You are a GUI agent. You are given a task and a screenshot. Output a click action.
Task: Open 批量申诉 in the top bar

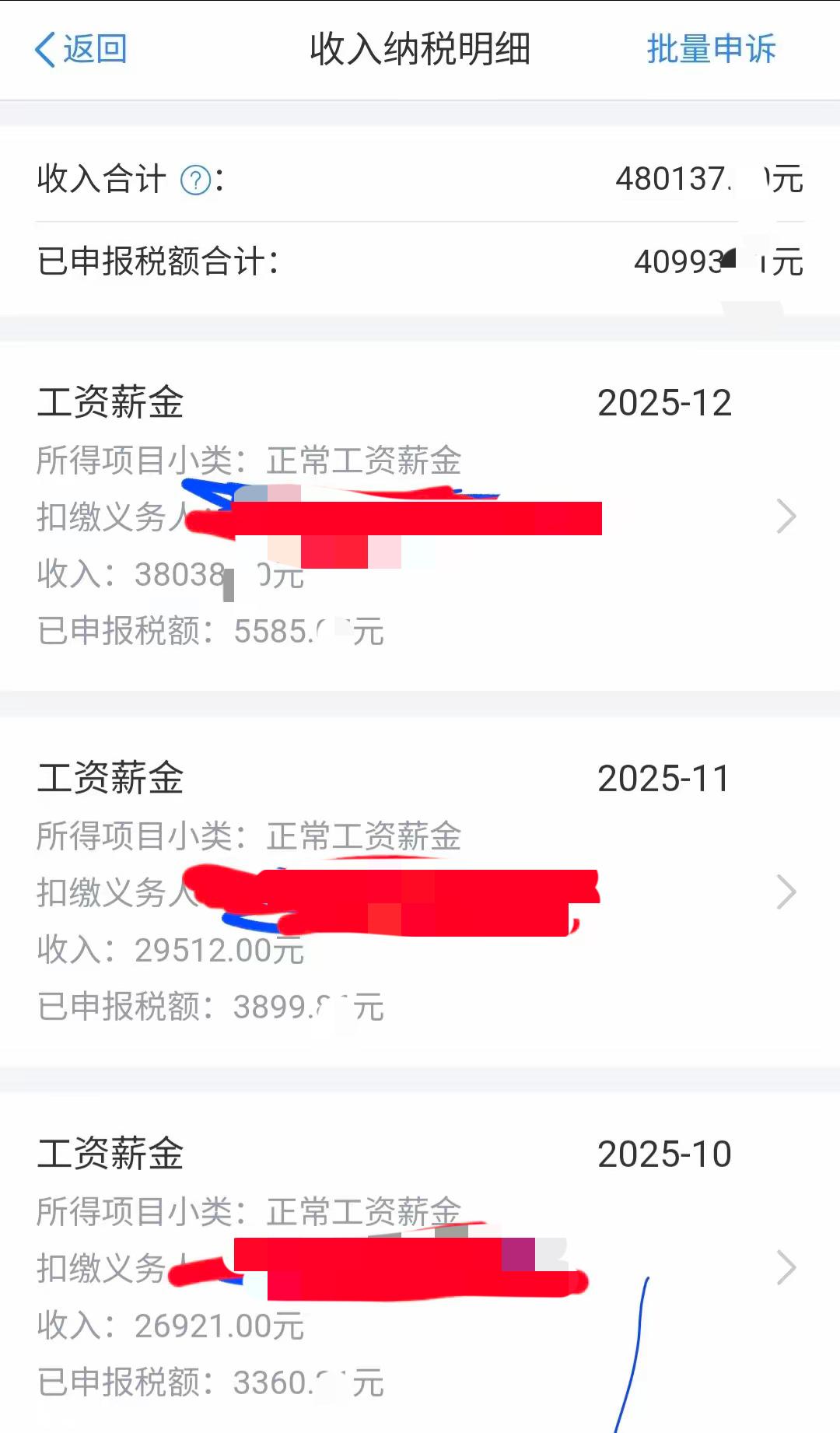710,49
